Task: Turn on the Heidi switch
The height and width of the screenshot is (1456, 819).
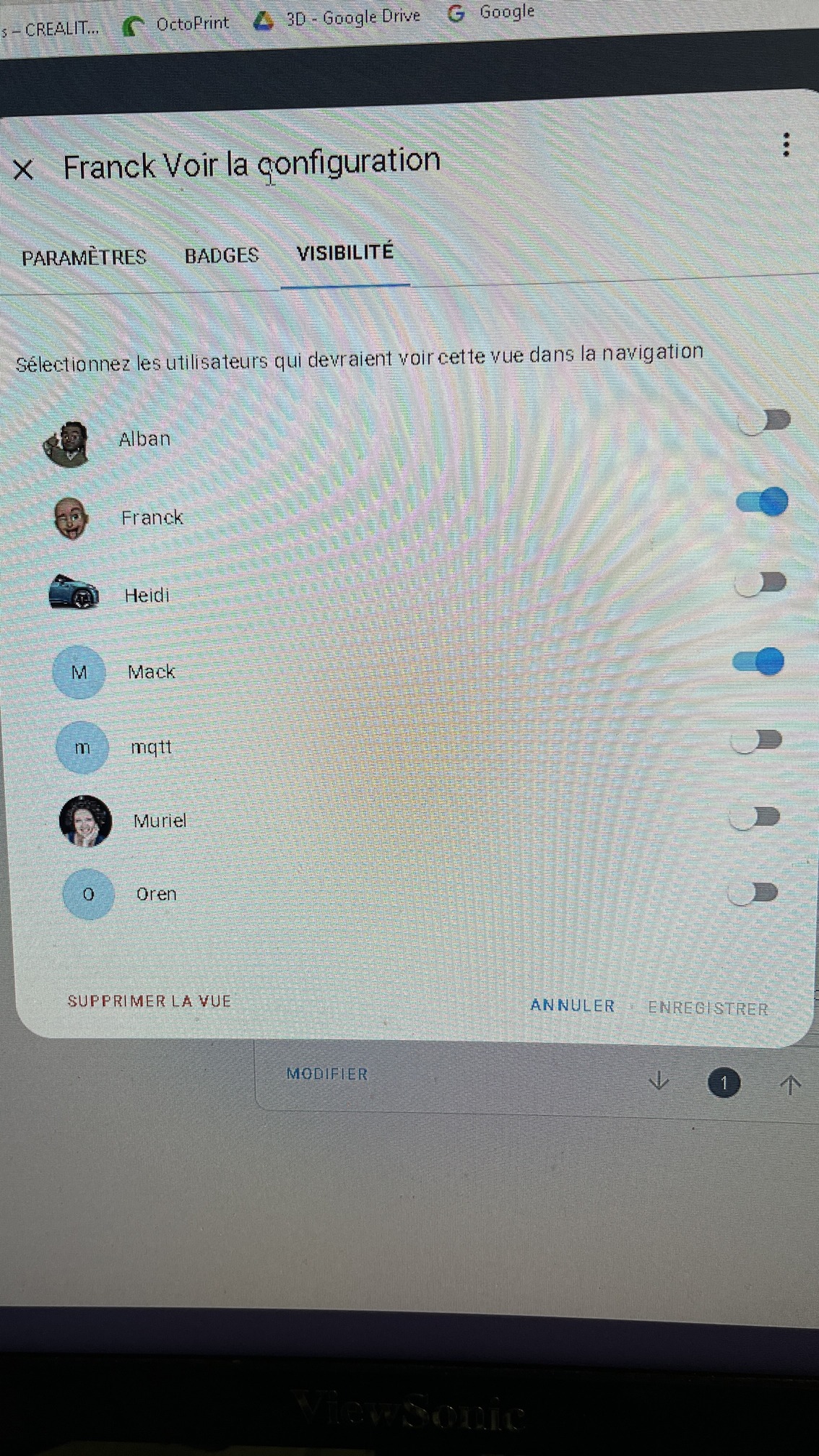Action: pos(760,582)
